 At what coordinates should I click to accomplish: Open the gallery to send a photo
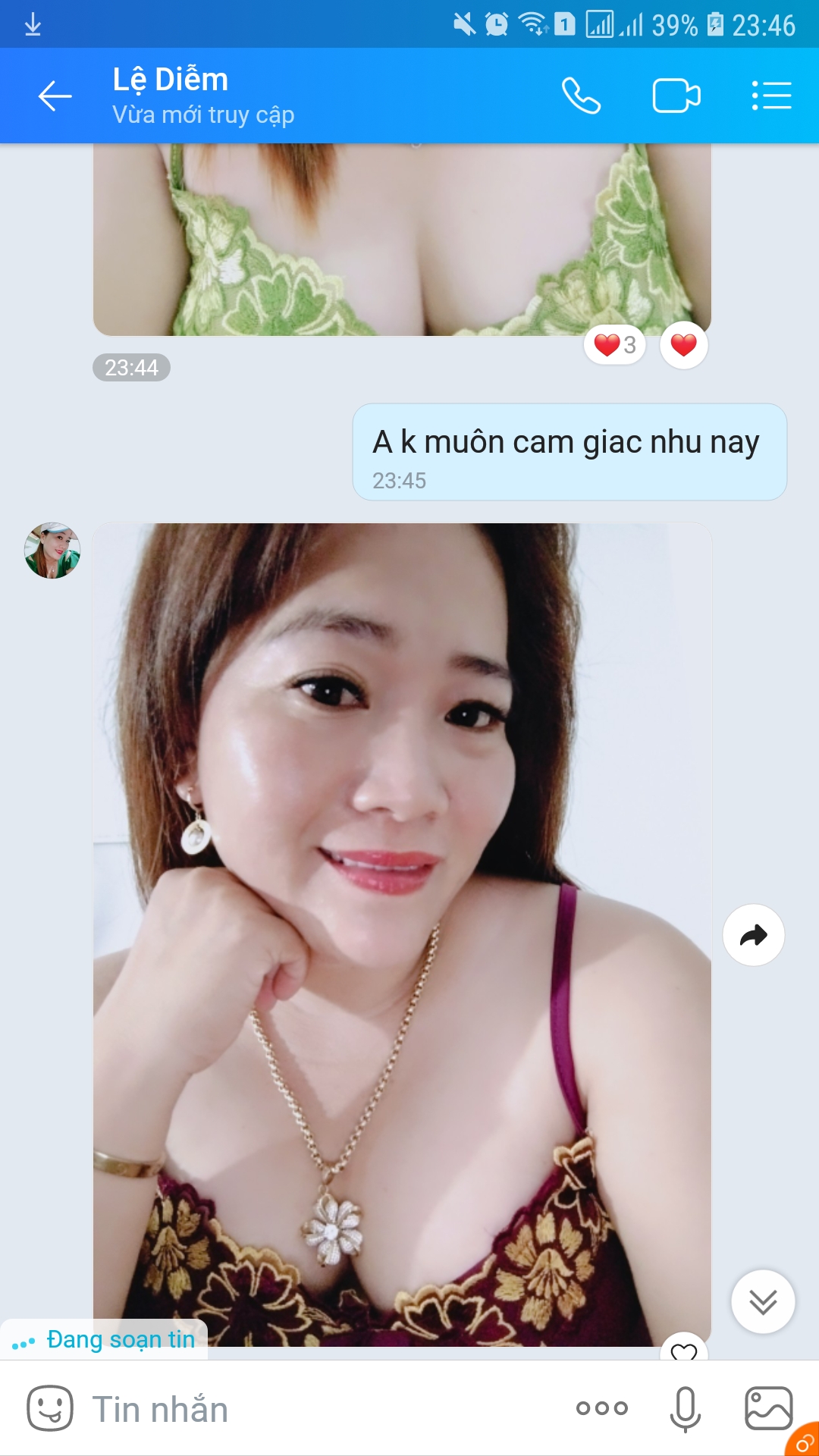768,1409
